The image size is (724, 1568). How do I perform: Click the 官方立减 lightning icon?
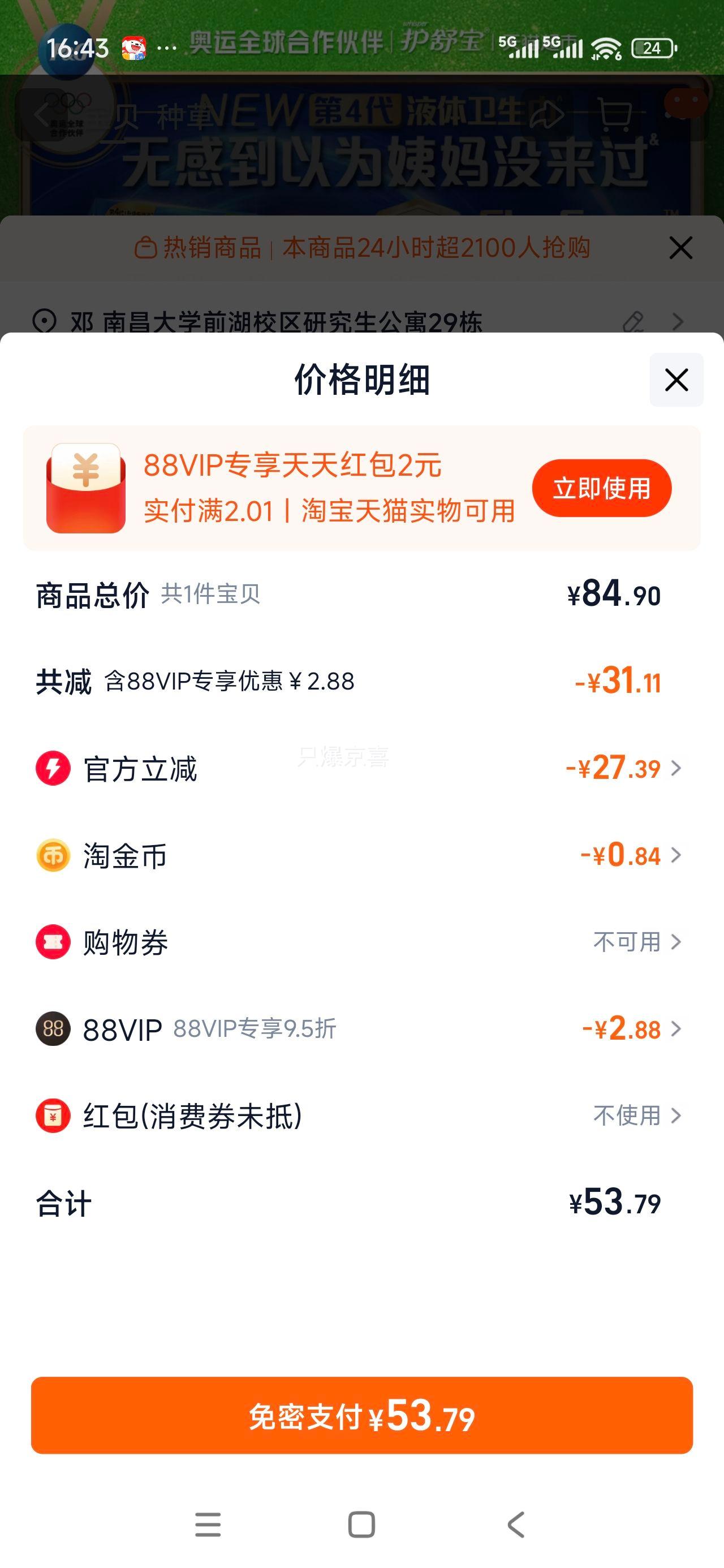tap(53, 768)
